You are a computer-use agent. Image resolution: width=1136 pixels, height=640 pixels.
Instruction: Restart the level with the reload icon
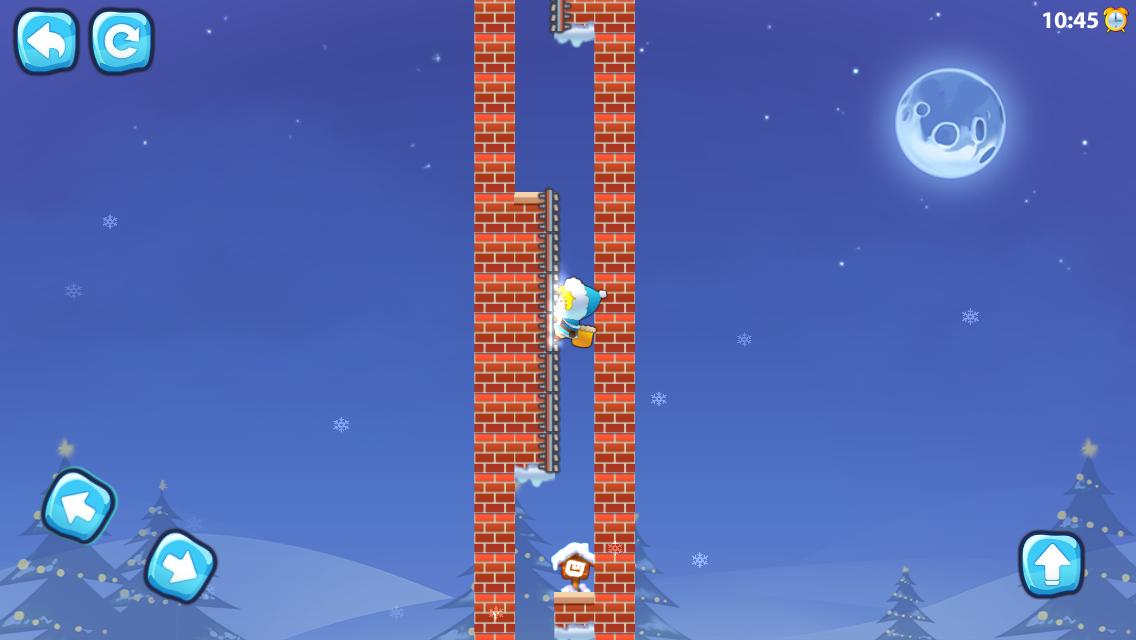[x=121, y=41]
